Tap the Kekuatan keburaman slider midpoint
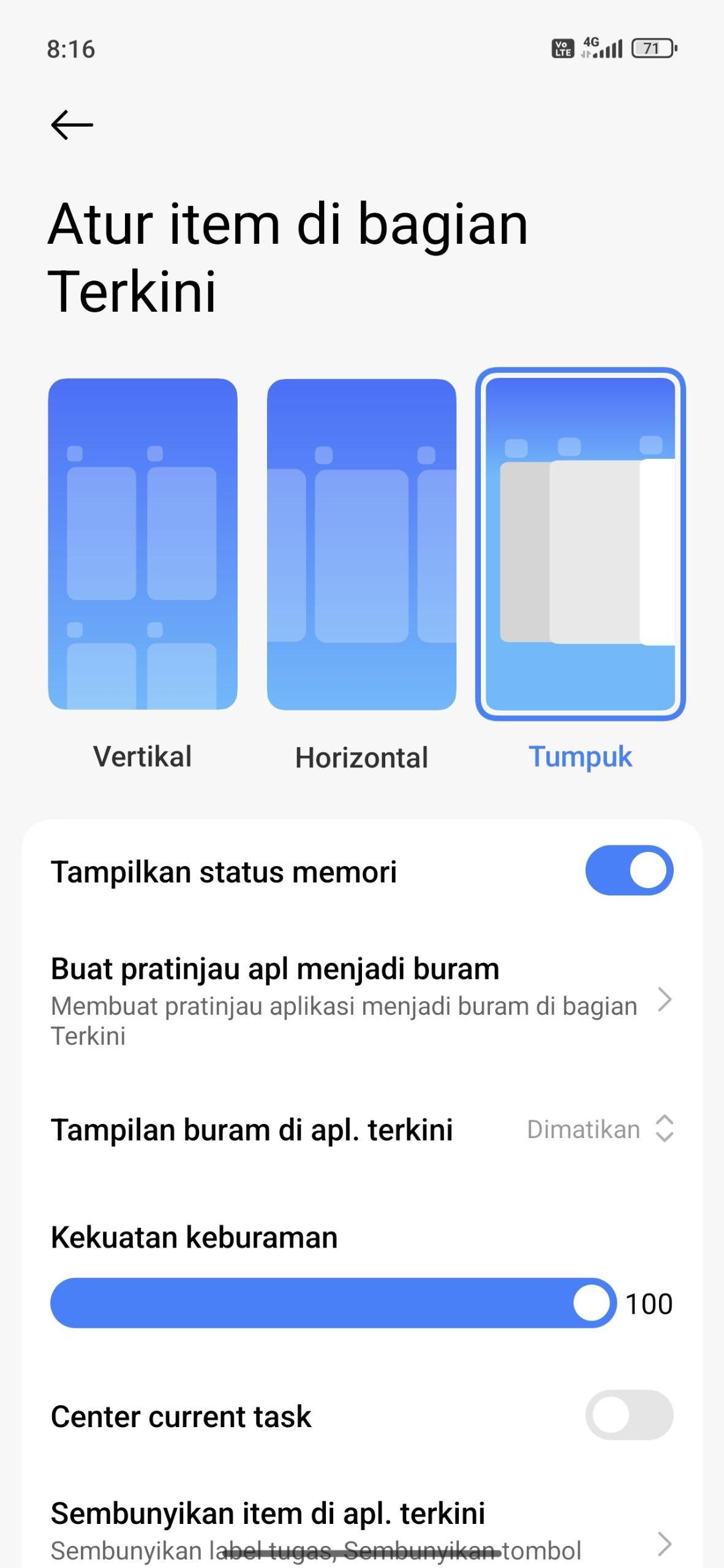This screenshot has width=724, height=1568. click(x=334, y=1303)
